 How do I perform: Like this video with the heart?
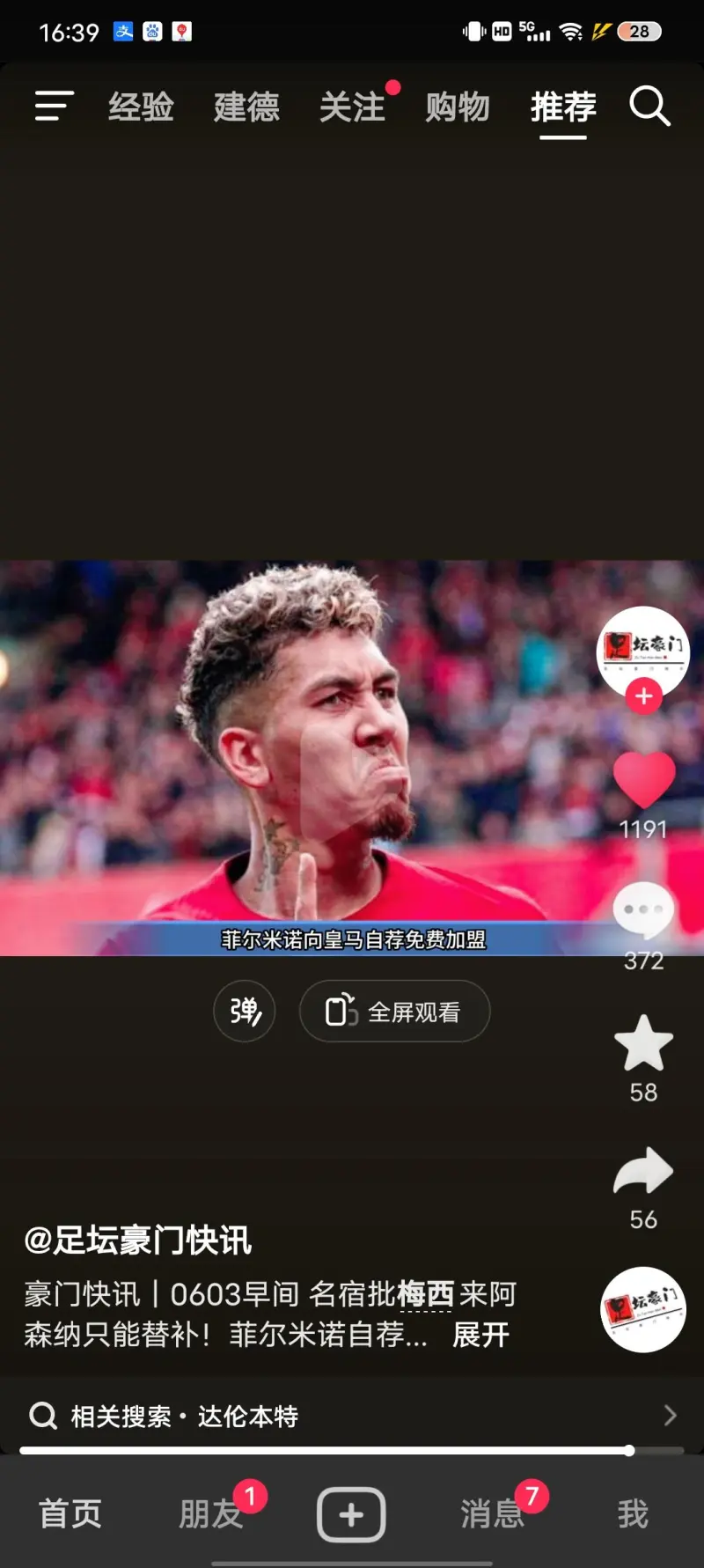(x=643, y=779)
